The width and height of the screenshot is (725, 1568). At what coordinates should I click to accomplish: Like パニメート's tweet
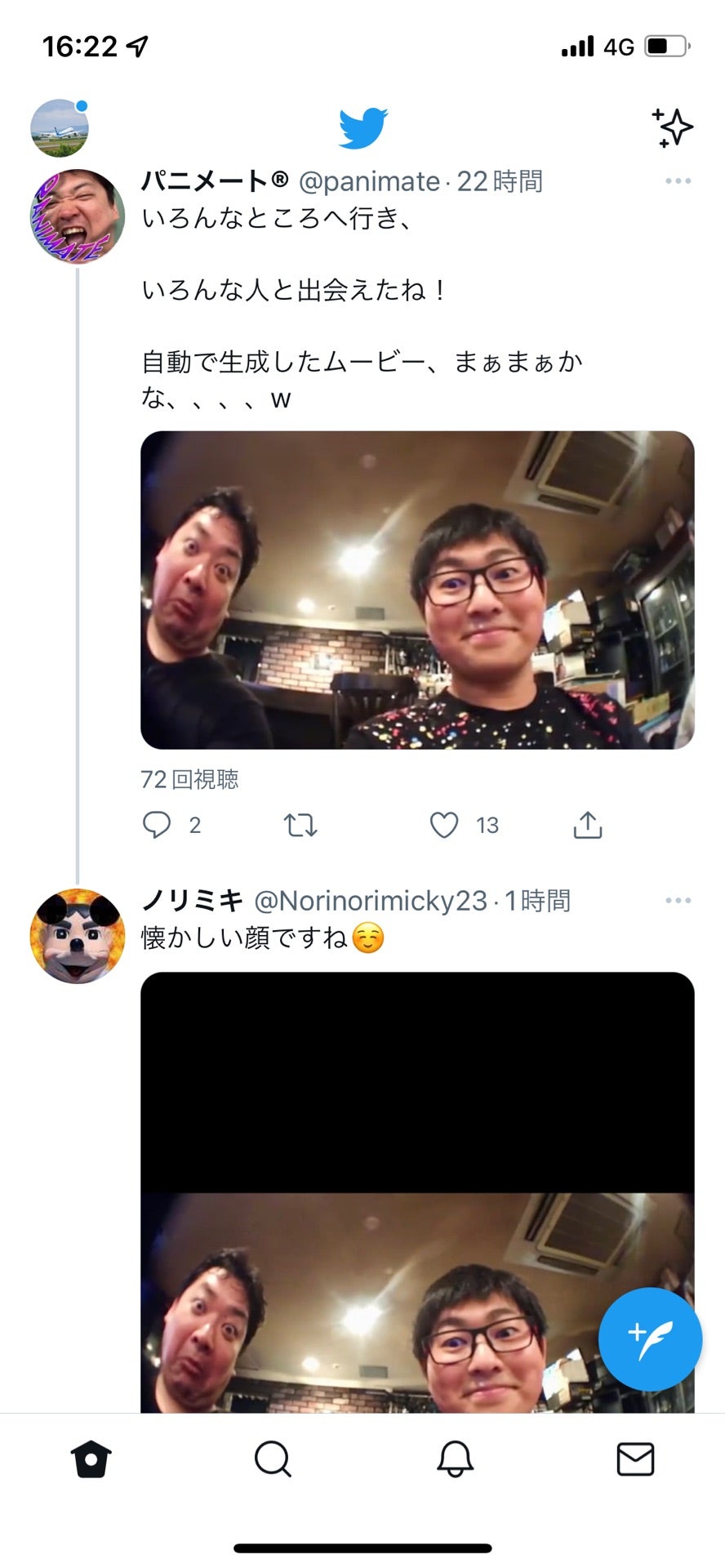tap(443, 826)
